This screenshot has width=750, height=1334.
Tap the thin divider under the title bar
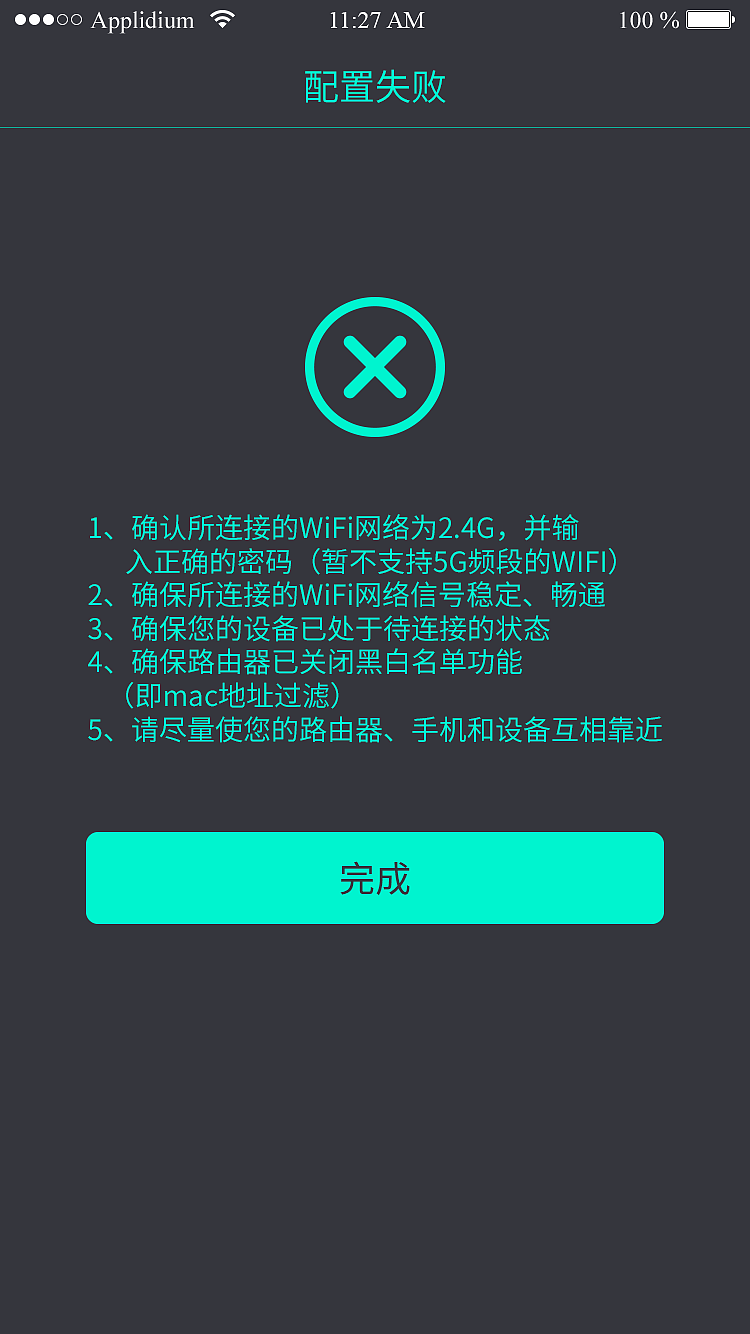(375, 126)
